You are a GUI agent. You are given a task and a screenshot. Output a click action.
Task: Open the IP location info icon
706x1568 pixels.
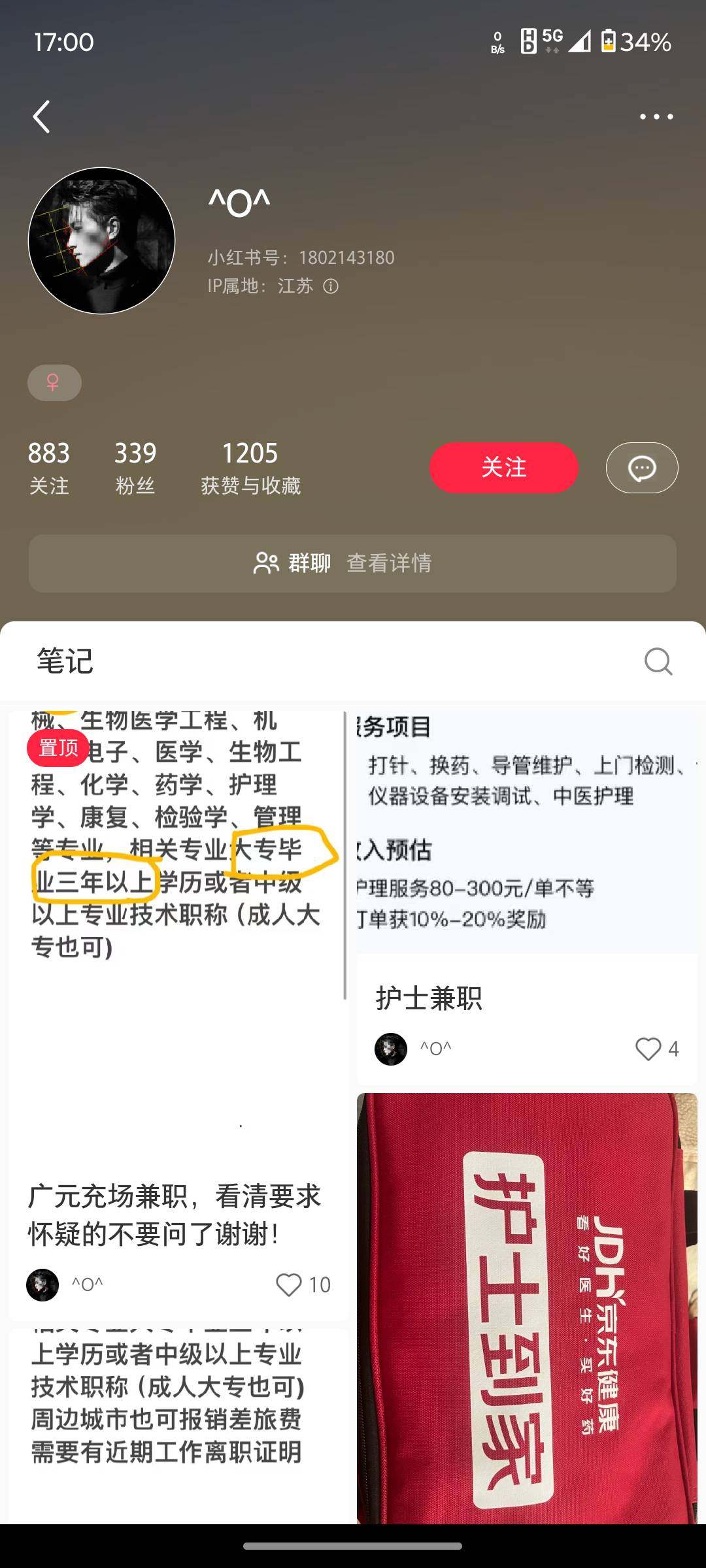[x=331, y=286]
